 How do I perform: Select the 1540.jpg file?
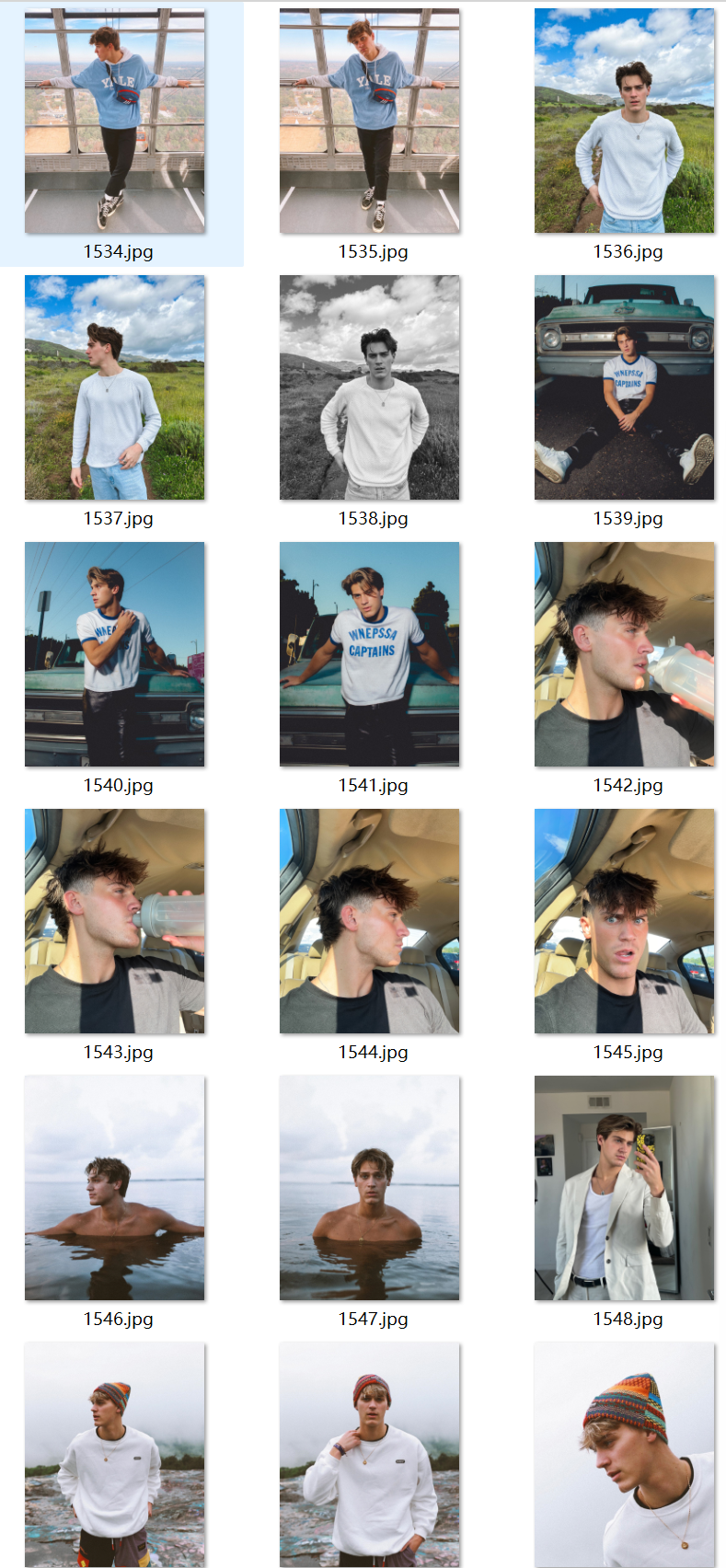point(115,654)
